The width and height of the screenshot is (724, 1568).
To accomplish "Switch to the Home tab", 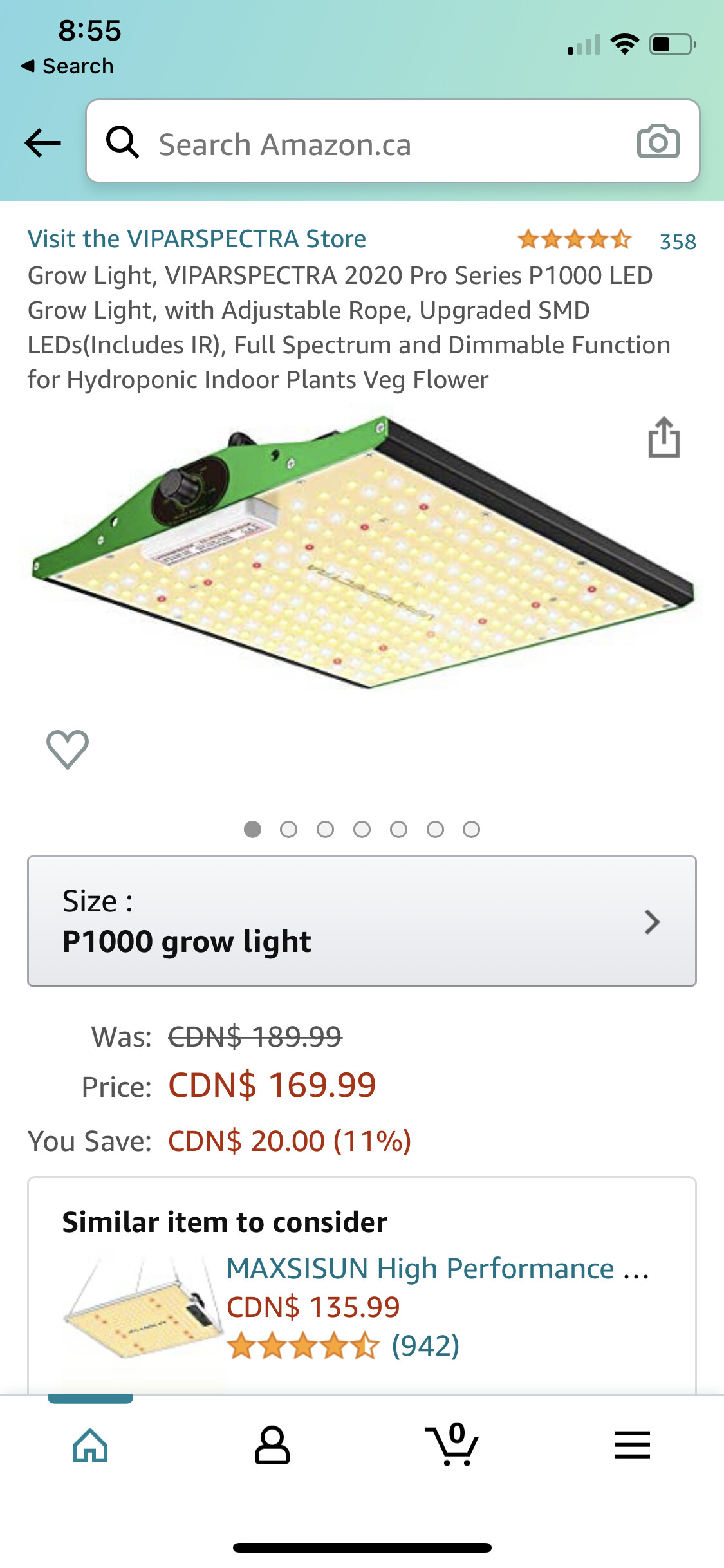I will (x=90, y=1445).
